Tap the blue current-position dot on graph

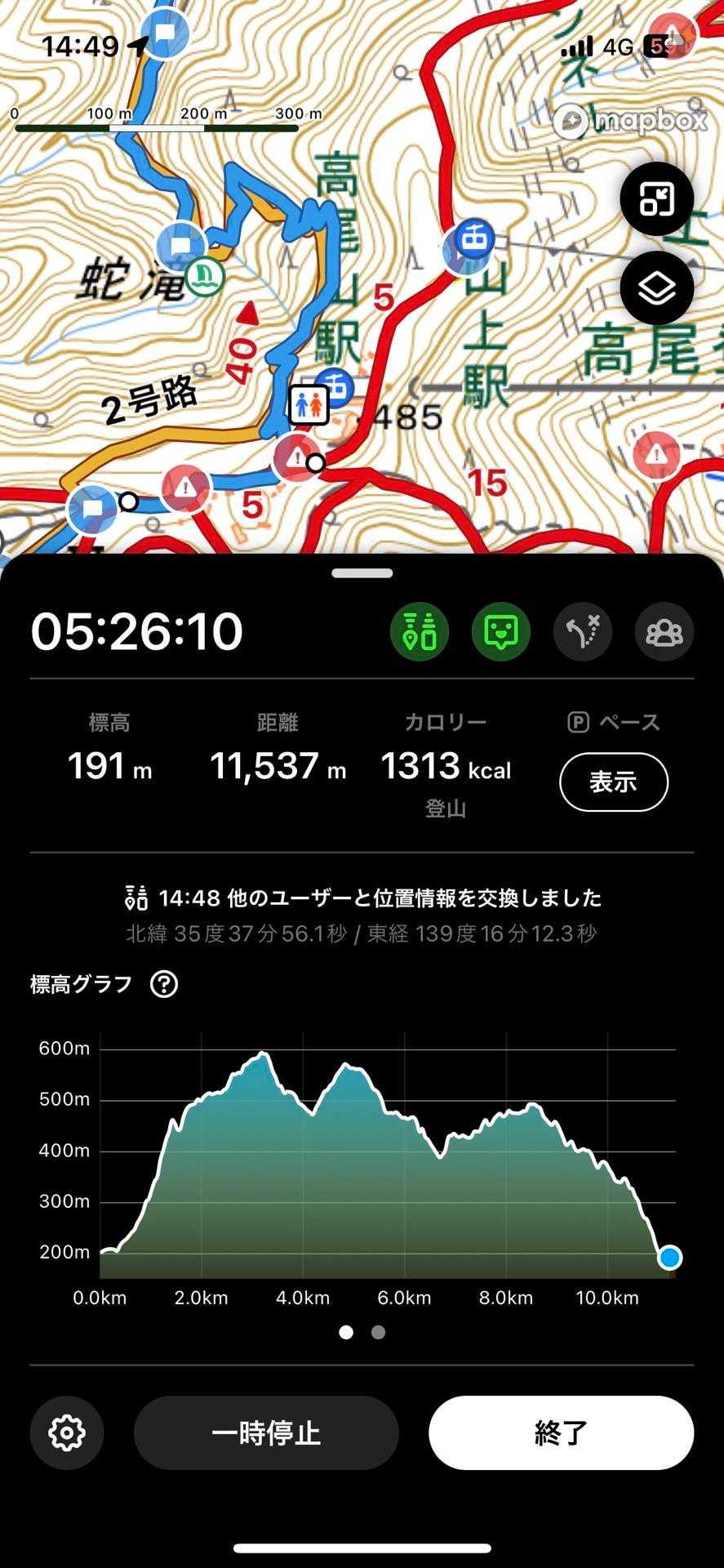click(669, 1257)
